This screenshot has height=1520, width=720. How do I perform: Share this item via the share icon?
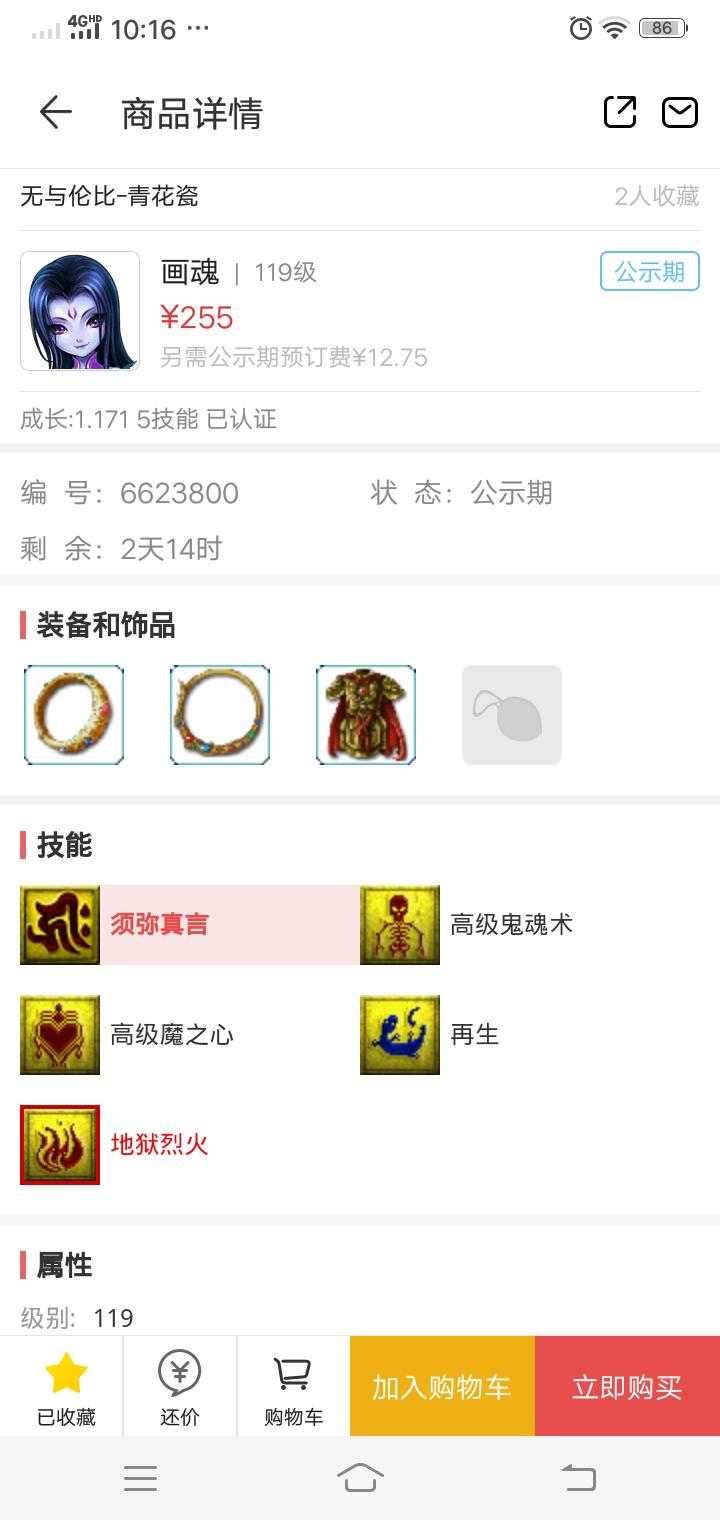pyautogui.click(x=620, y=112)
